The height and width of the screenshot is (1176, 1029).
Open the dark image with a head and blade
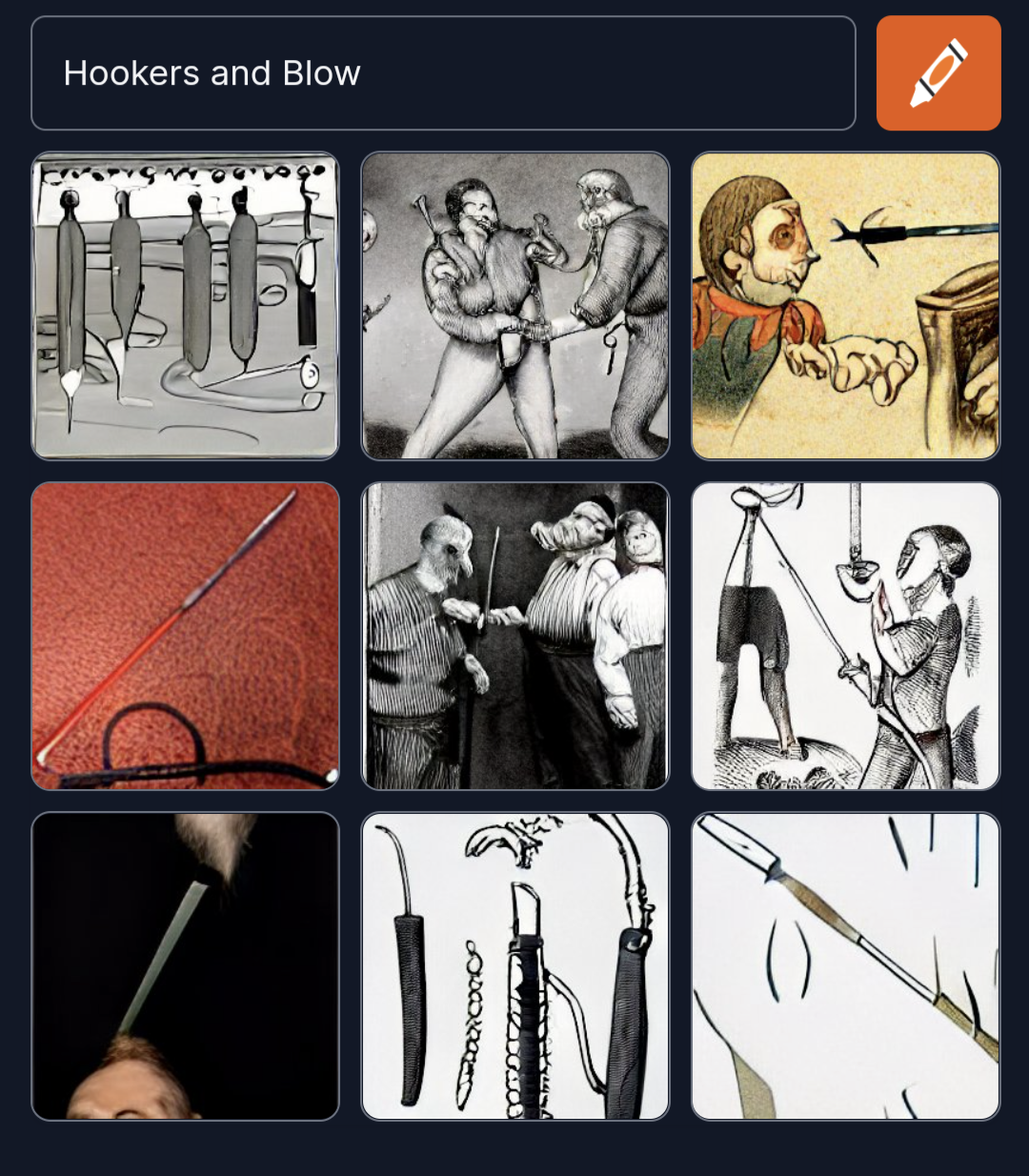click(185, 965)
